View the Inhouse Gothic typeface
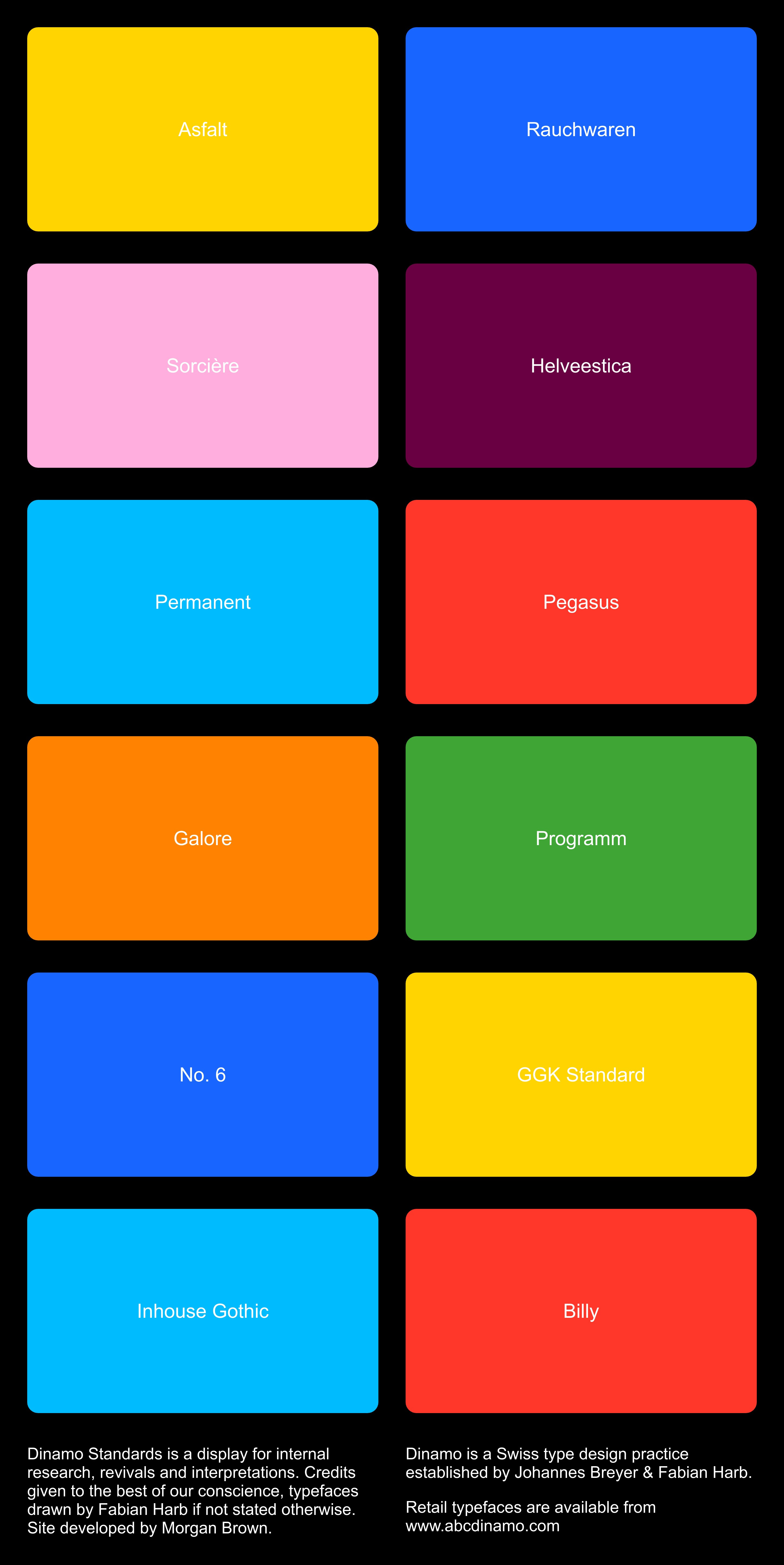The width and height of the screenshot is (784, 1565). pyautogui.click(x=202, y=1311)
